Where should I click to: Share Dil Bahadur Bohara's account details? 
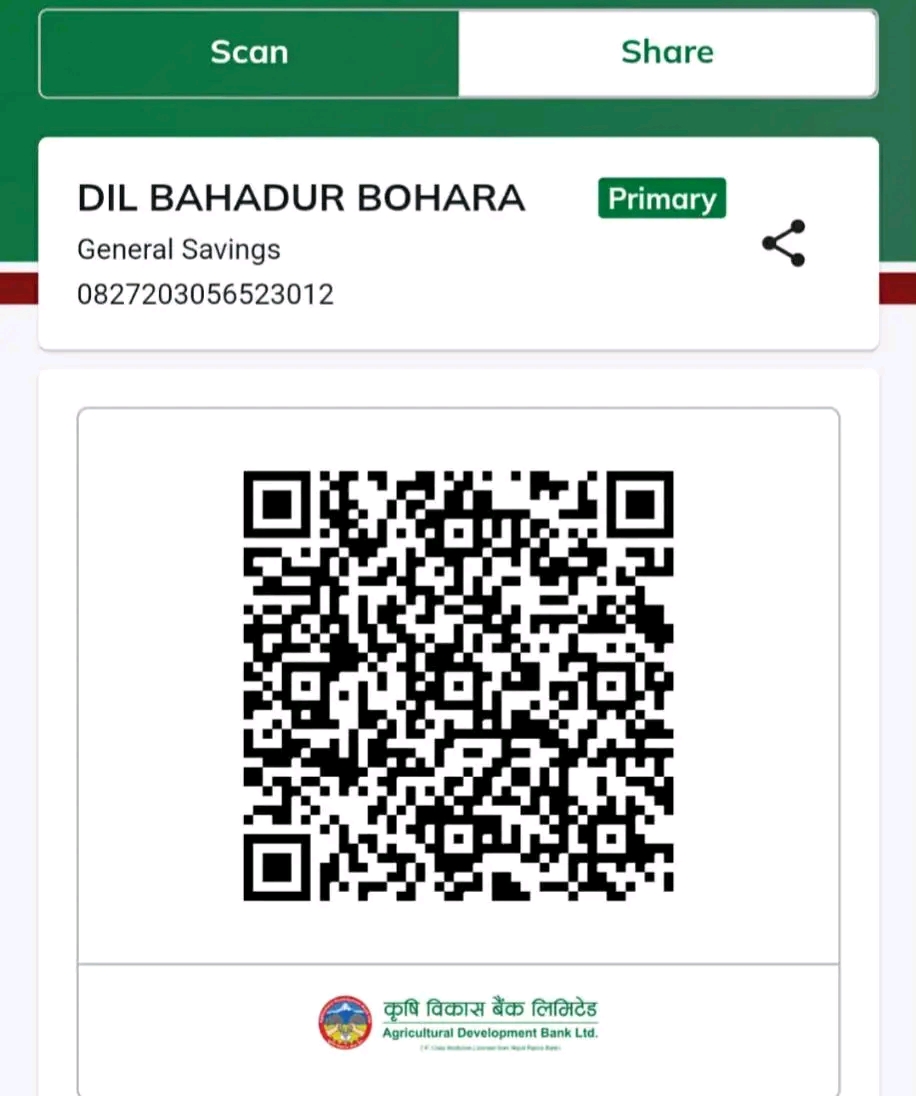(x=783, y=244)
